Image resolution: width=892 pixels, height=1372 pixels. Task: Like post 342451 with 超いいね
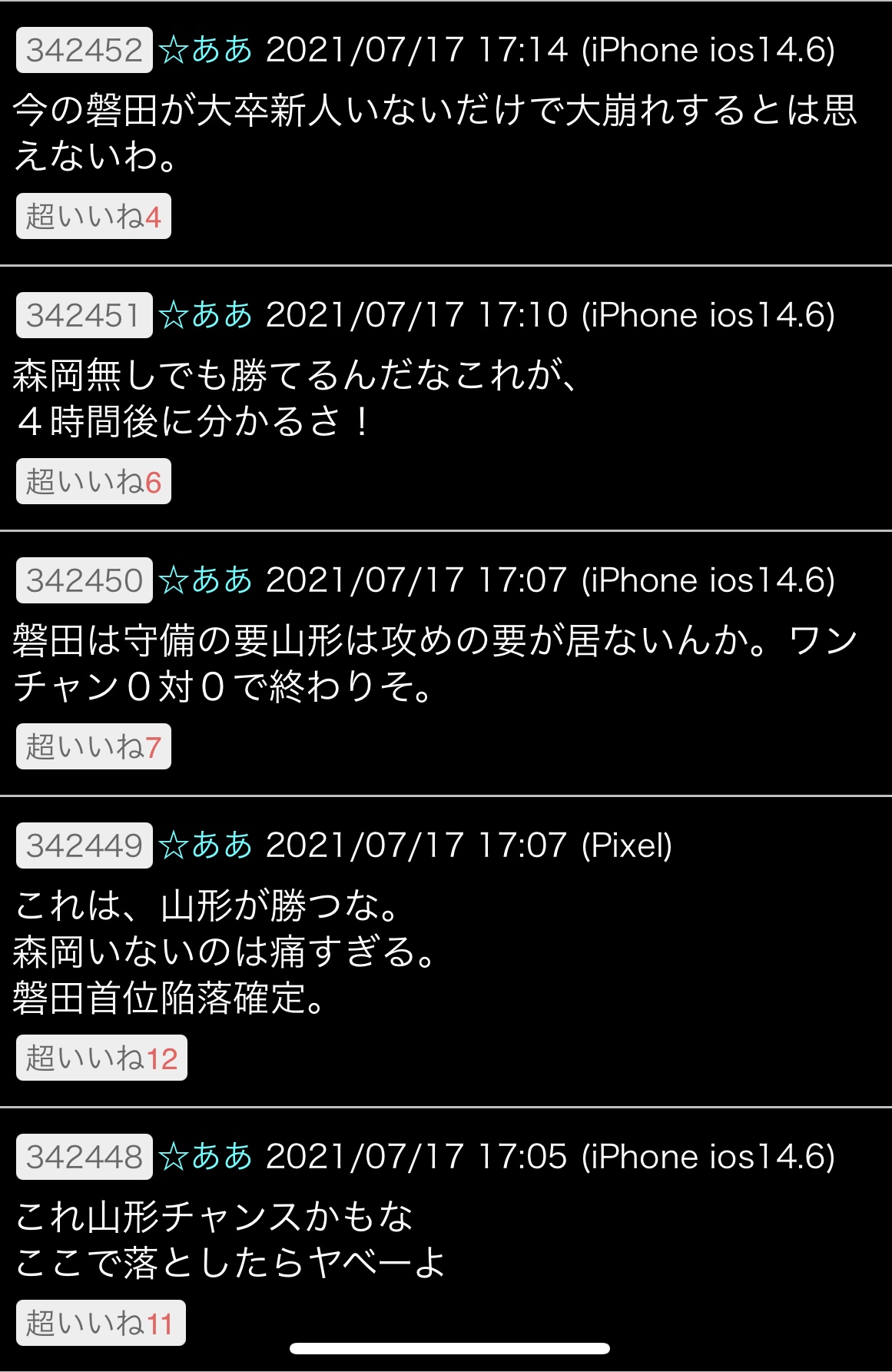pyautogui.click(x=94, y=482)
